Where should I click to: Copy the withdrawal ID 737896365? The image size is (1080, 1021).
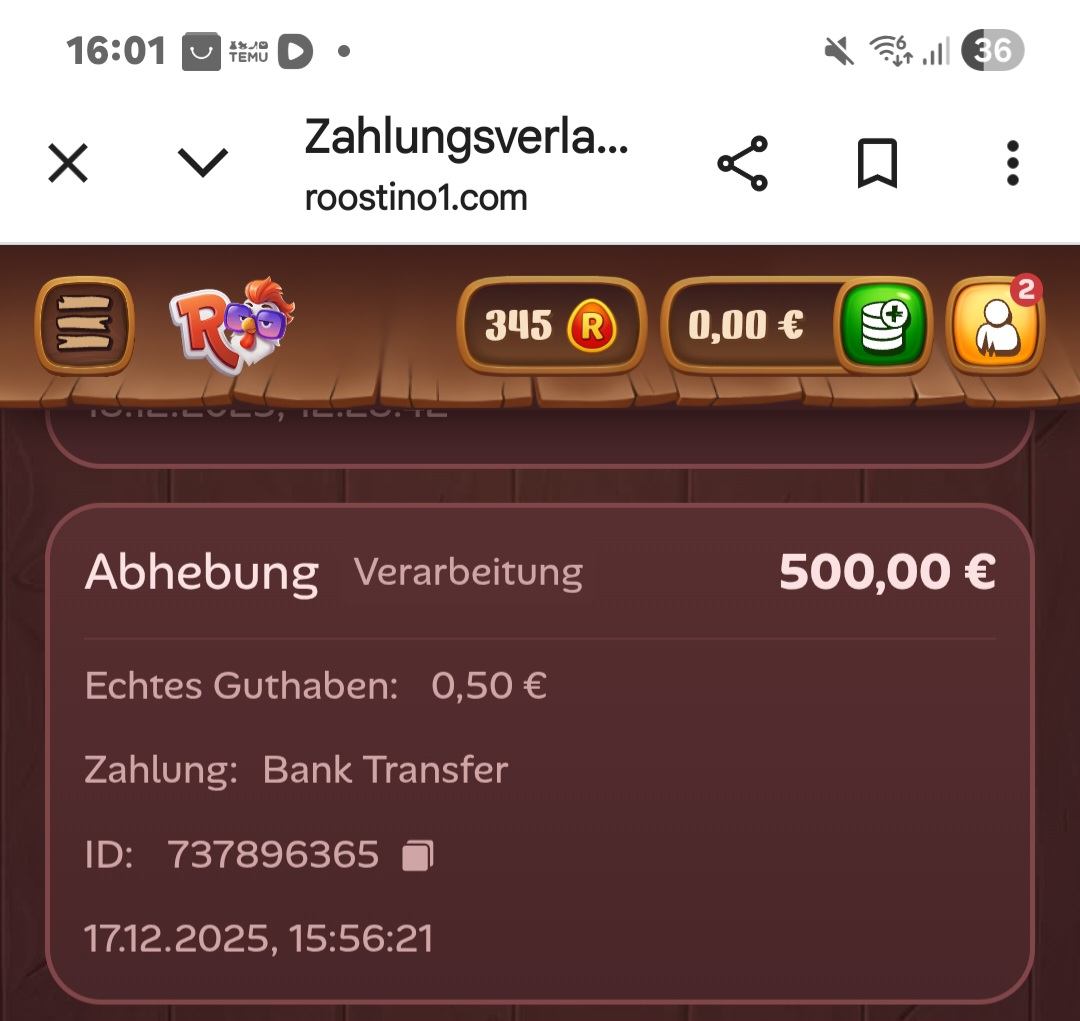(x=417, y=856)
